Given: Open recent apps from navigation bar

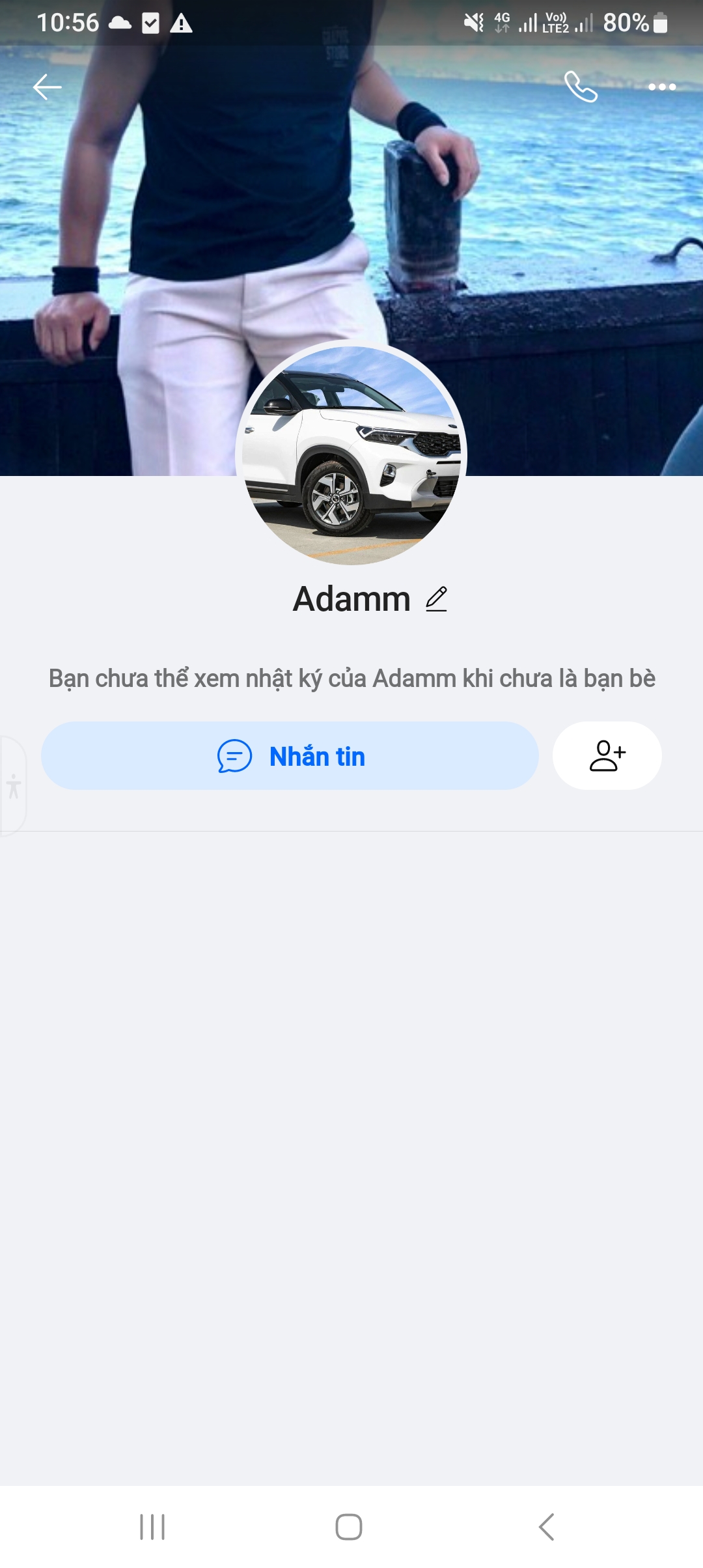Looking at the screenshot, I should tap(152, 1526).
